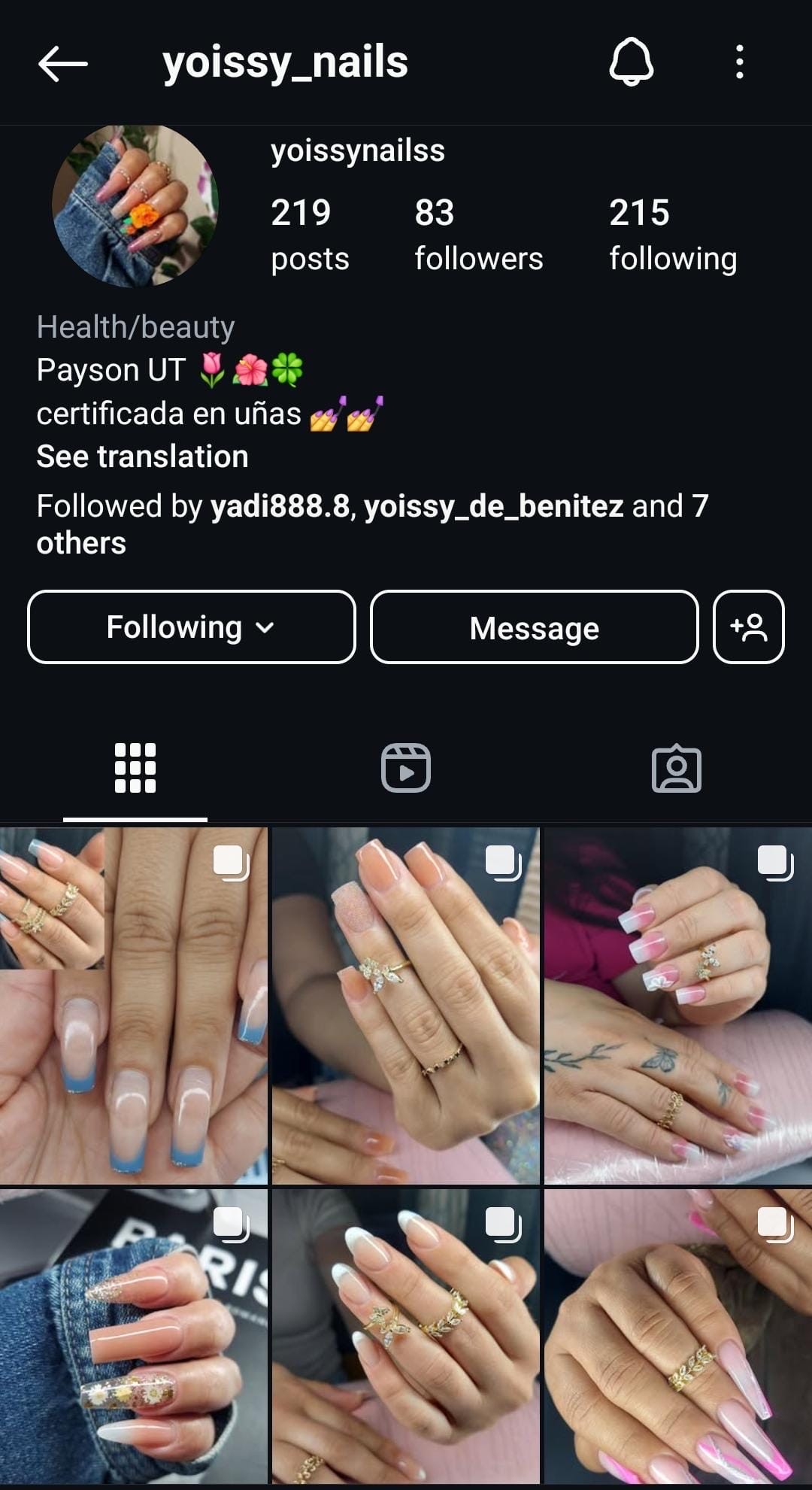This screenshot has height=1490, width=812.
Task: Open the three-dot overflow menu
Action: (x=740, y=62)
